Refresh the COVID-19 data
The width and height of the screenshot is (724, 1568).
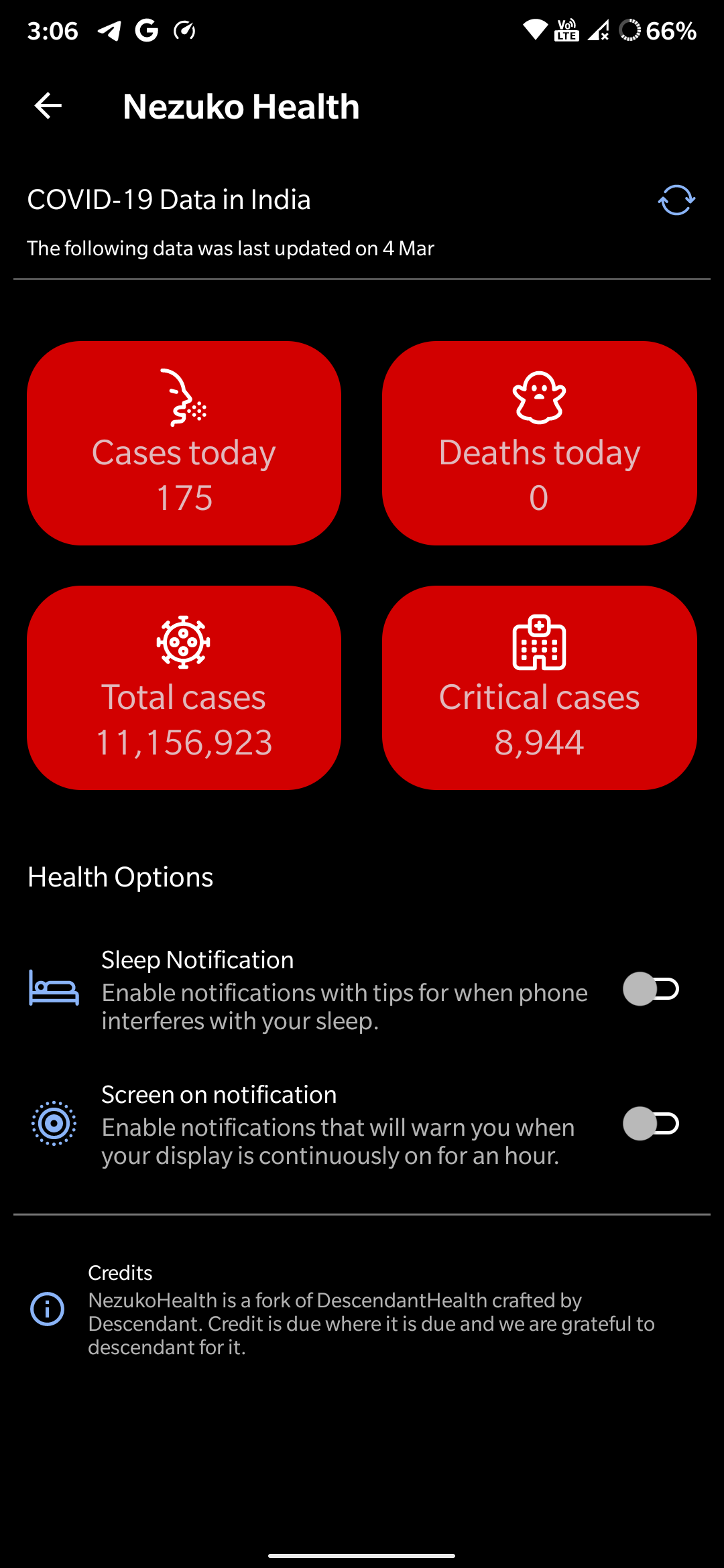[676, 200]
